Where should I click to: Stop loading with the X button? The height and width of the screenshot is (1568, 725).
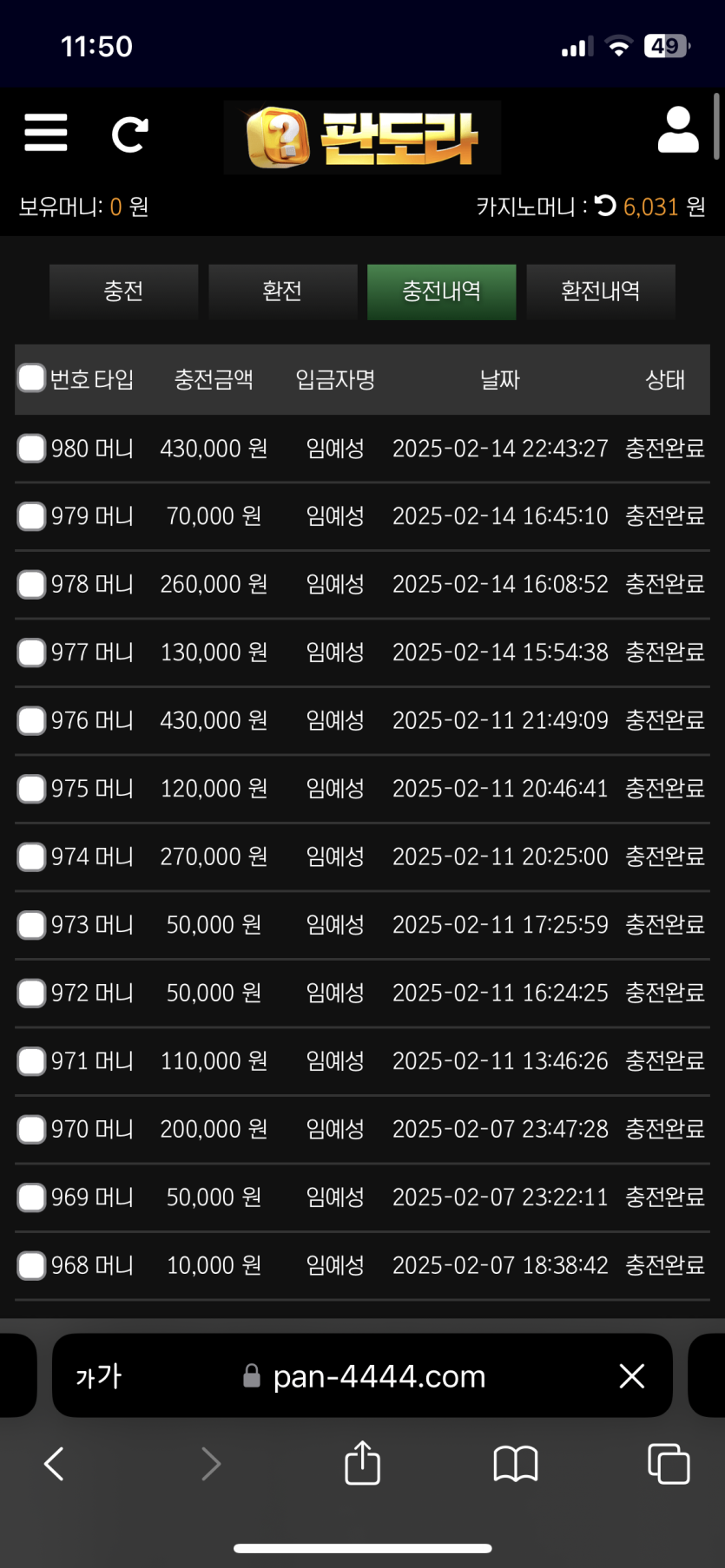click(x=631, y=1375)
